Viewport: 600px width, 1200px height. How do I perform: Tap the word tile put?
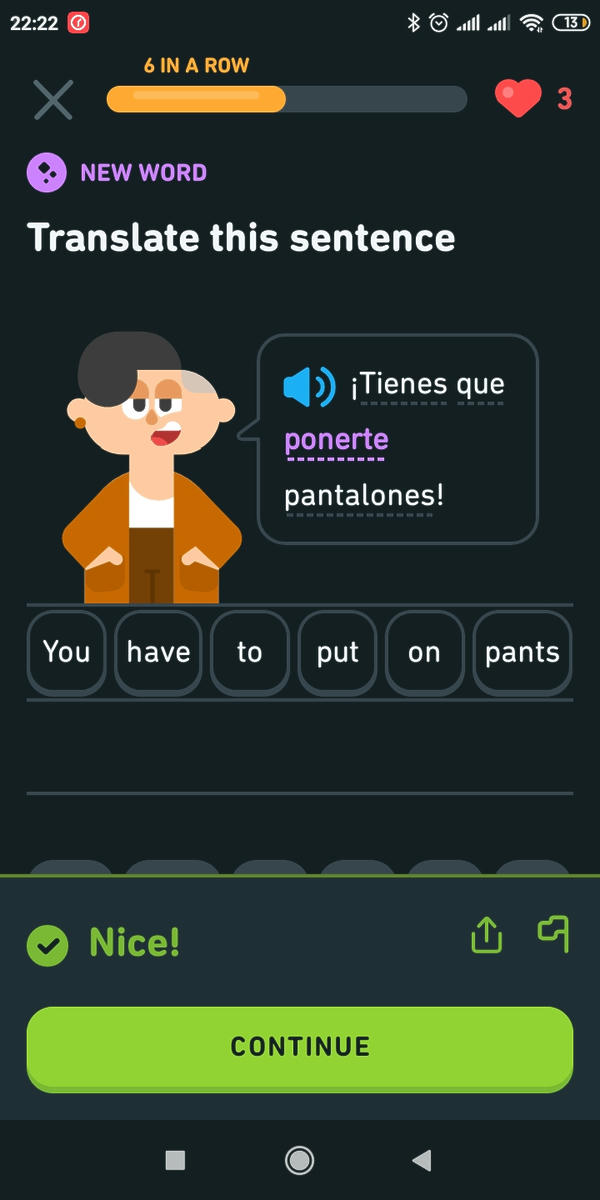[337, 652]
